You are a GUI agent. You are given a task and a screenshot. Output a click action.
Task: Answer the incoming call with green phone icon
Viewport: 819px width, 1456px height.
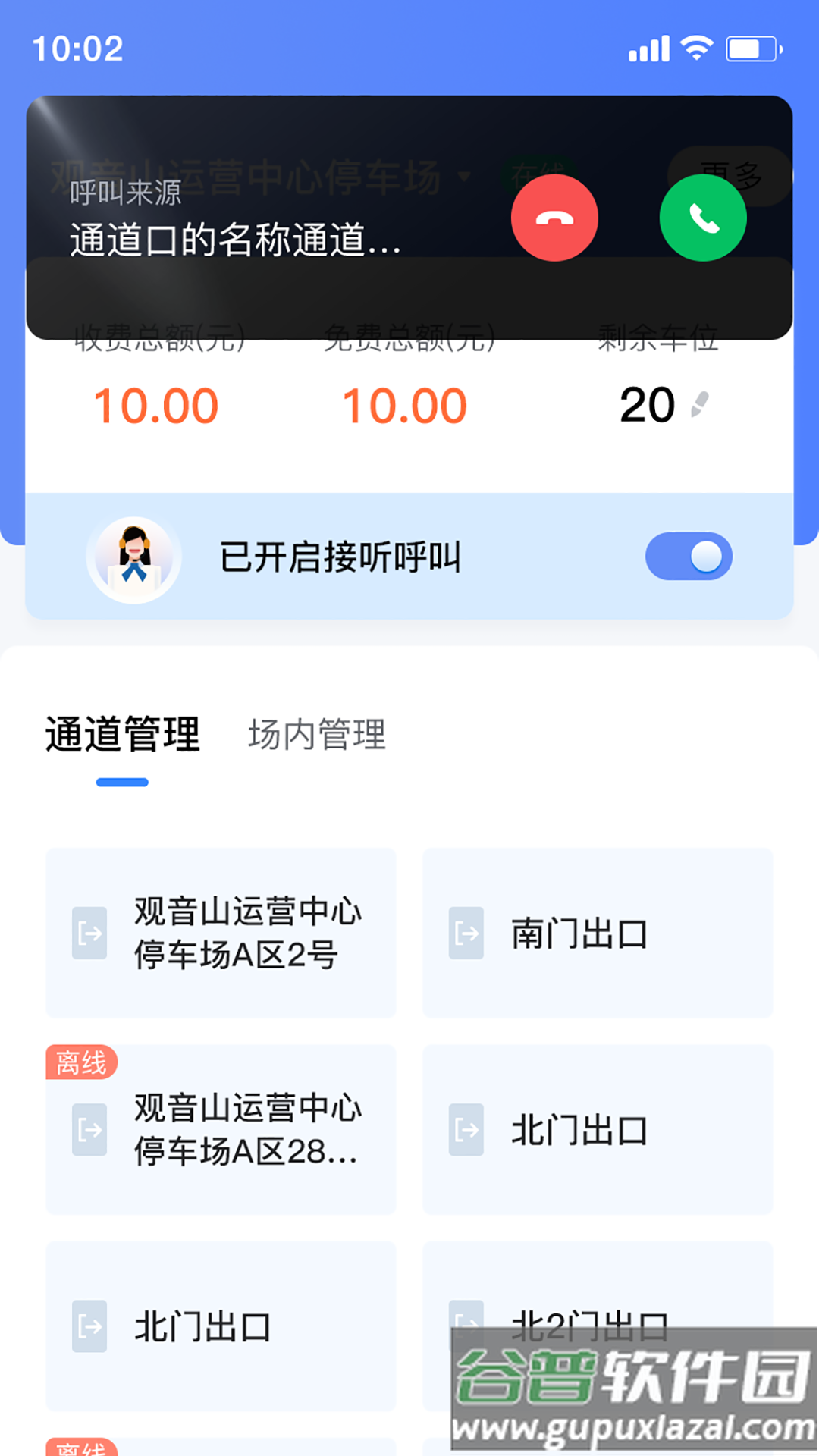[x=702, y=218]
